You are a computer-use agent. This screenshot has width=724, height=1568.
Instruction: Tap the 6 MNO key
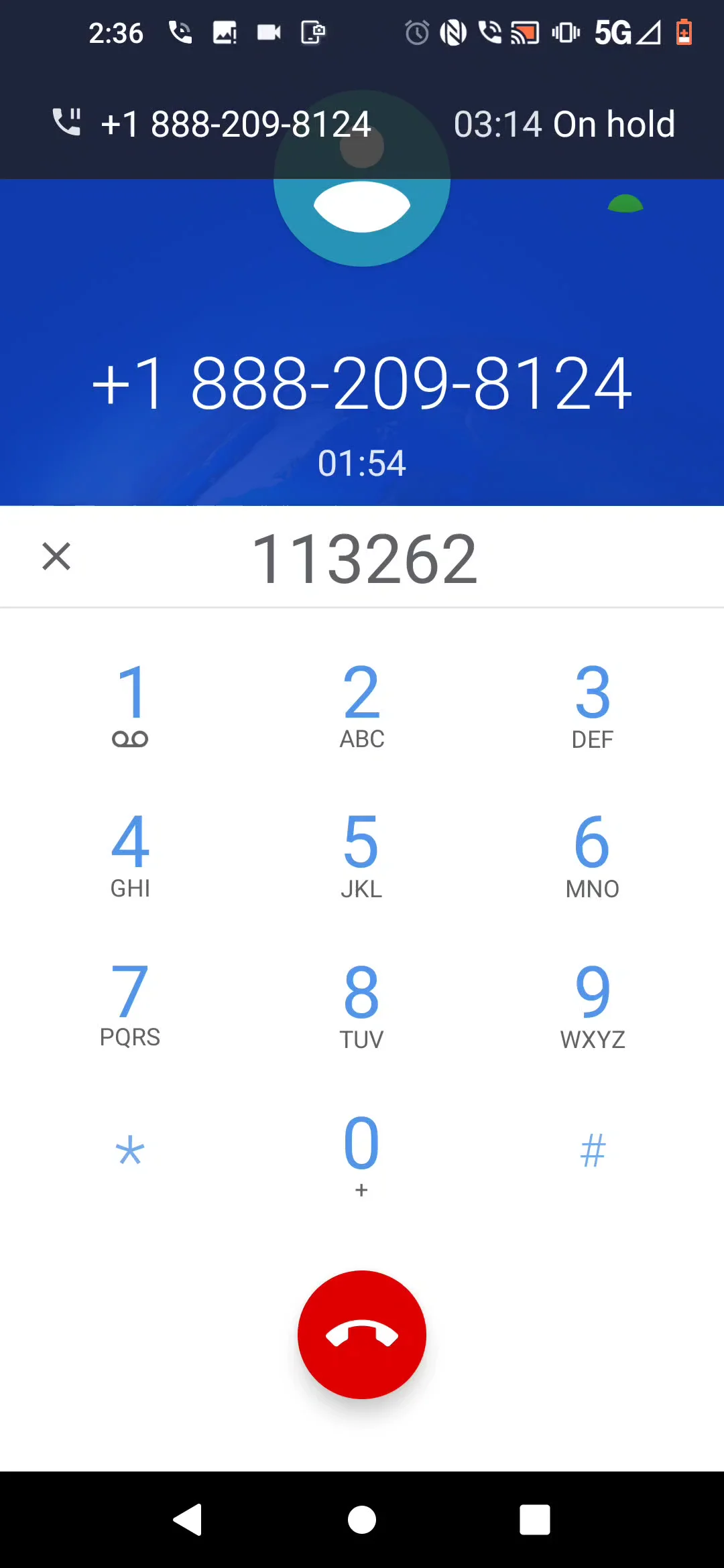593,854
